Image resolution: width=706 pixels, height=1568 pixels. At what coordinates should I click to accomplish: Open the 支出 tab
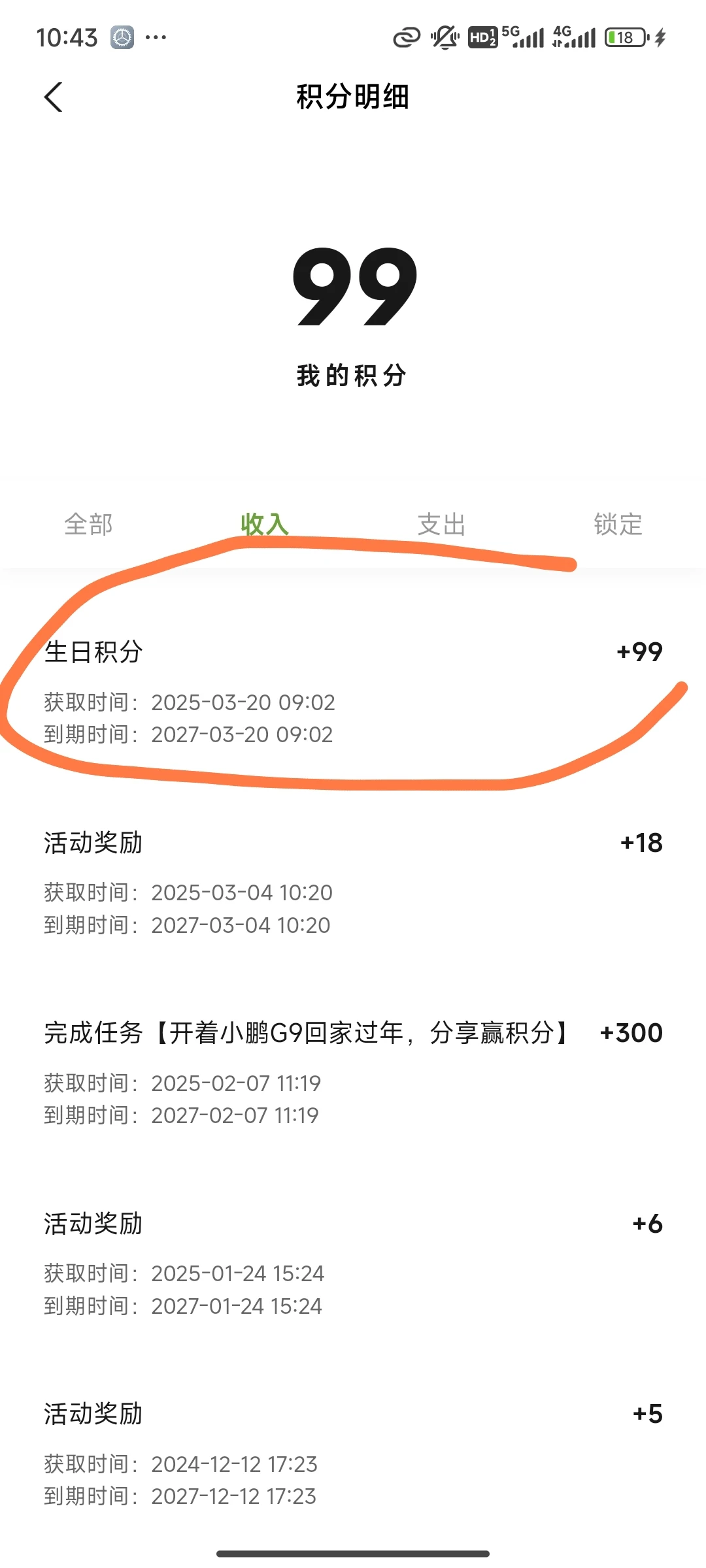click(x=441, y=524)
